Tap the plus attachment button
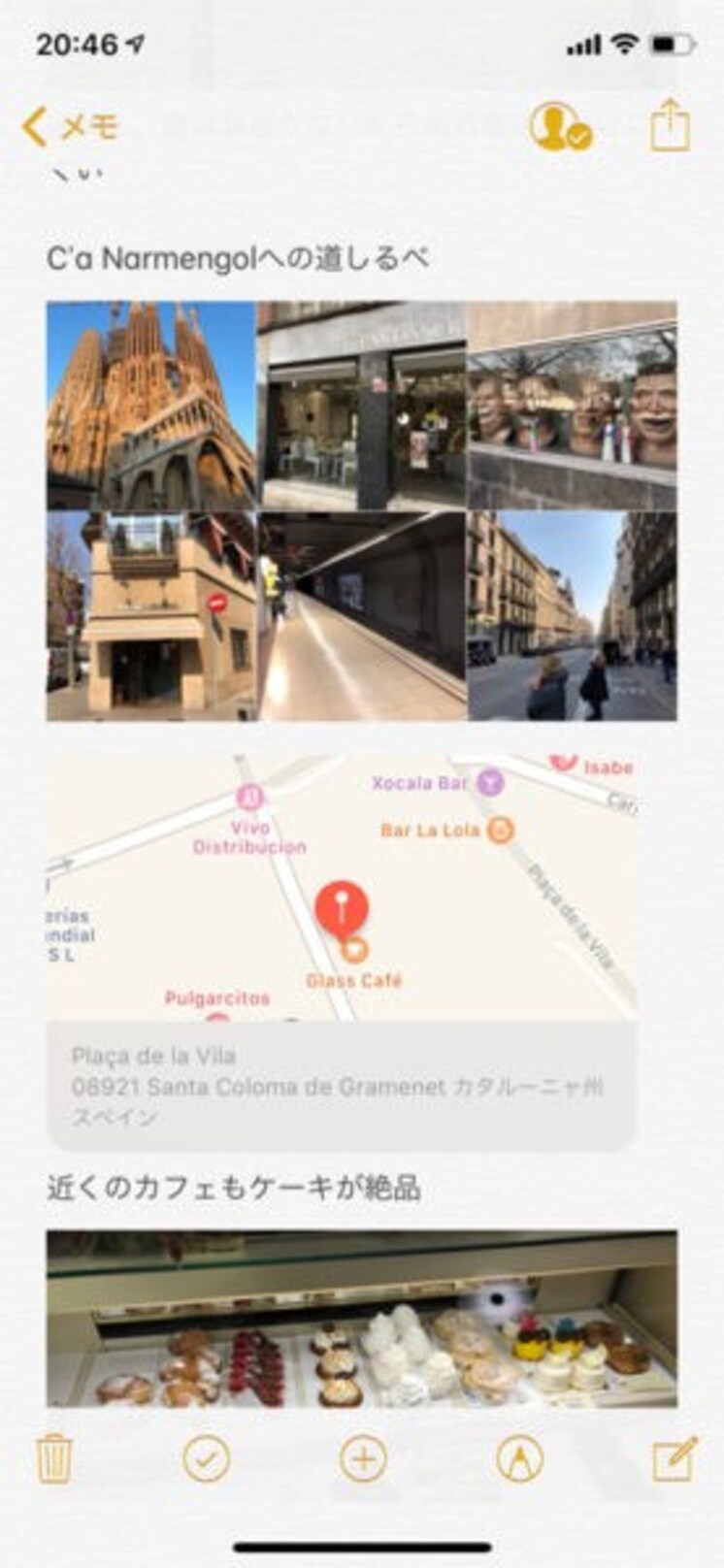The image size is (724, 1568). coord(363,1458)
